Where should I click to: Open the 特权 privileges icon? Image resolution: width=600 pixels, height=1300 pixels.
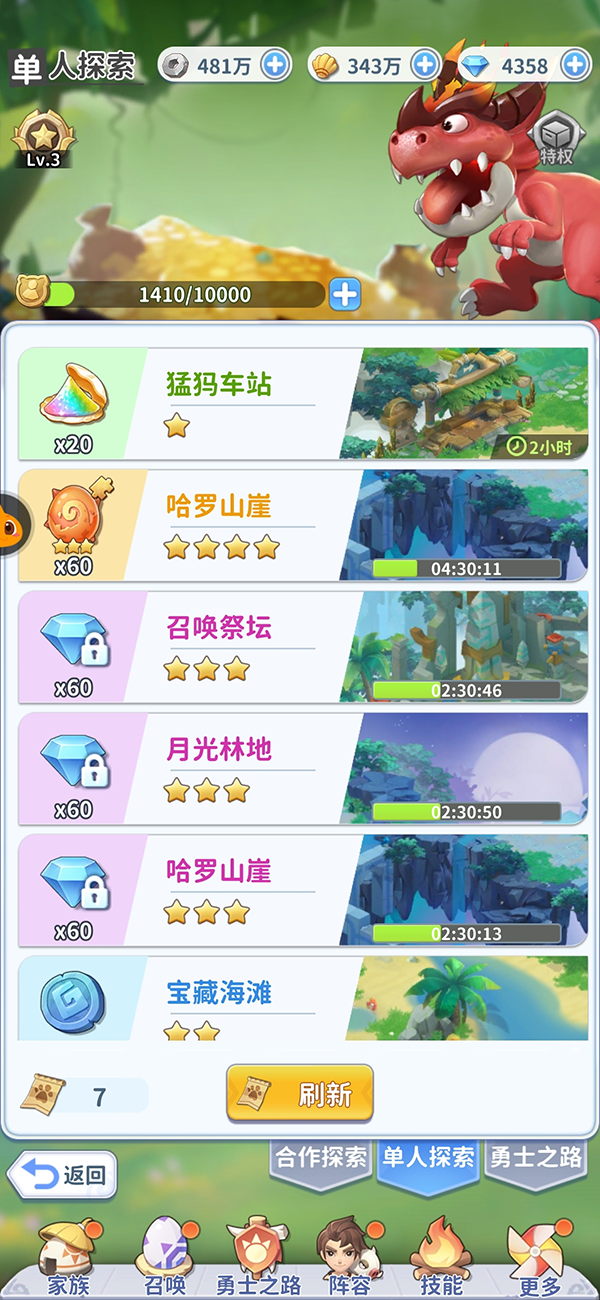coord(556,139)
